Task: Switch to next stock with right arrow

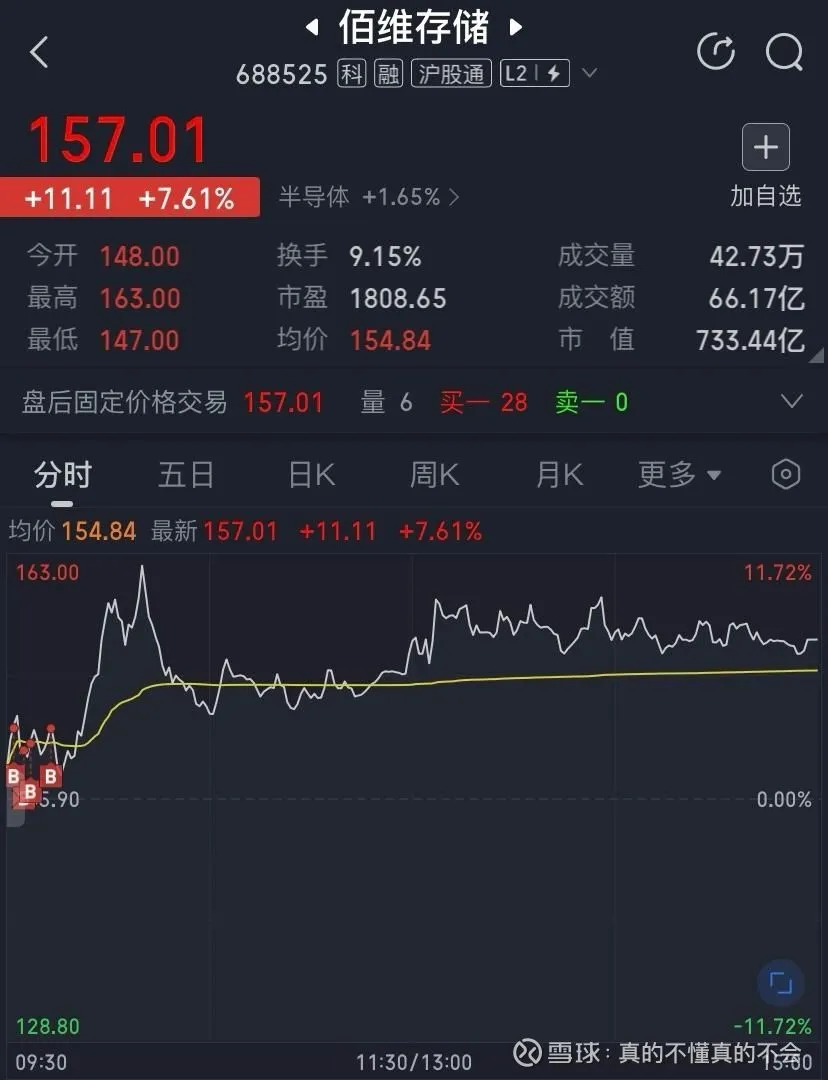Action: 516,28
